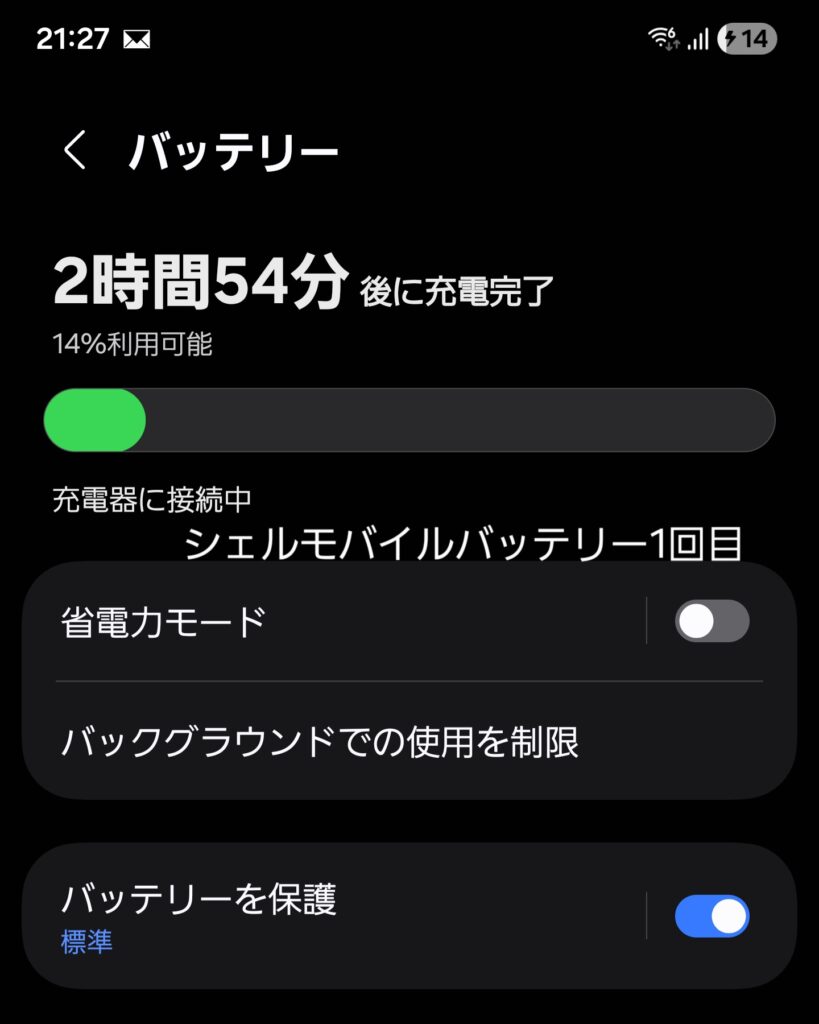The image size is (819, 1024).
Task: Toggle power saving mode switch off area
Action: click(x=712, y=622)
